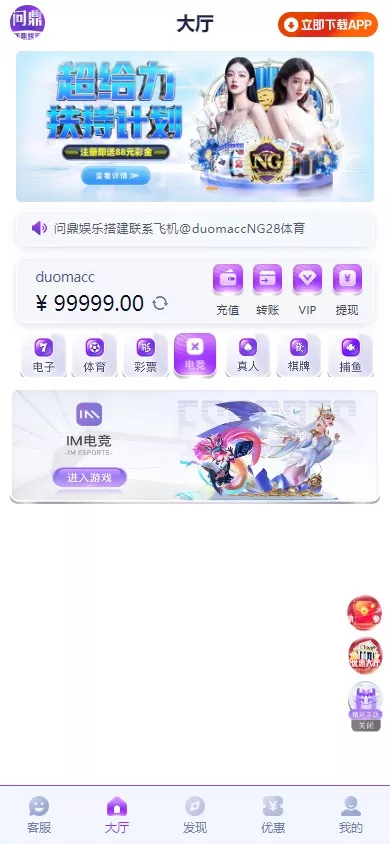This screenshot has width=390, height=844.
Task: Switch to the 客服 tab
Action: pos(39,815)
